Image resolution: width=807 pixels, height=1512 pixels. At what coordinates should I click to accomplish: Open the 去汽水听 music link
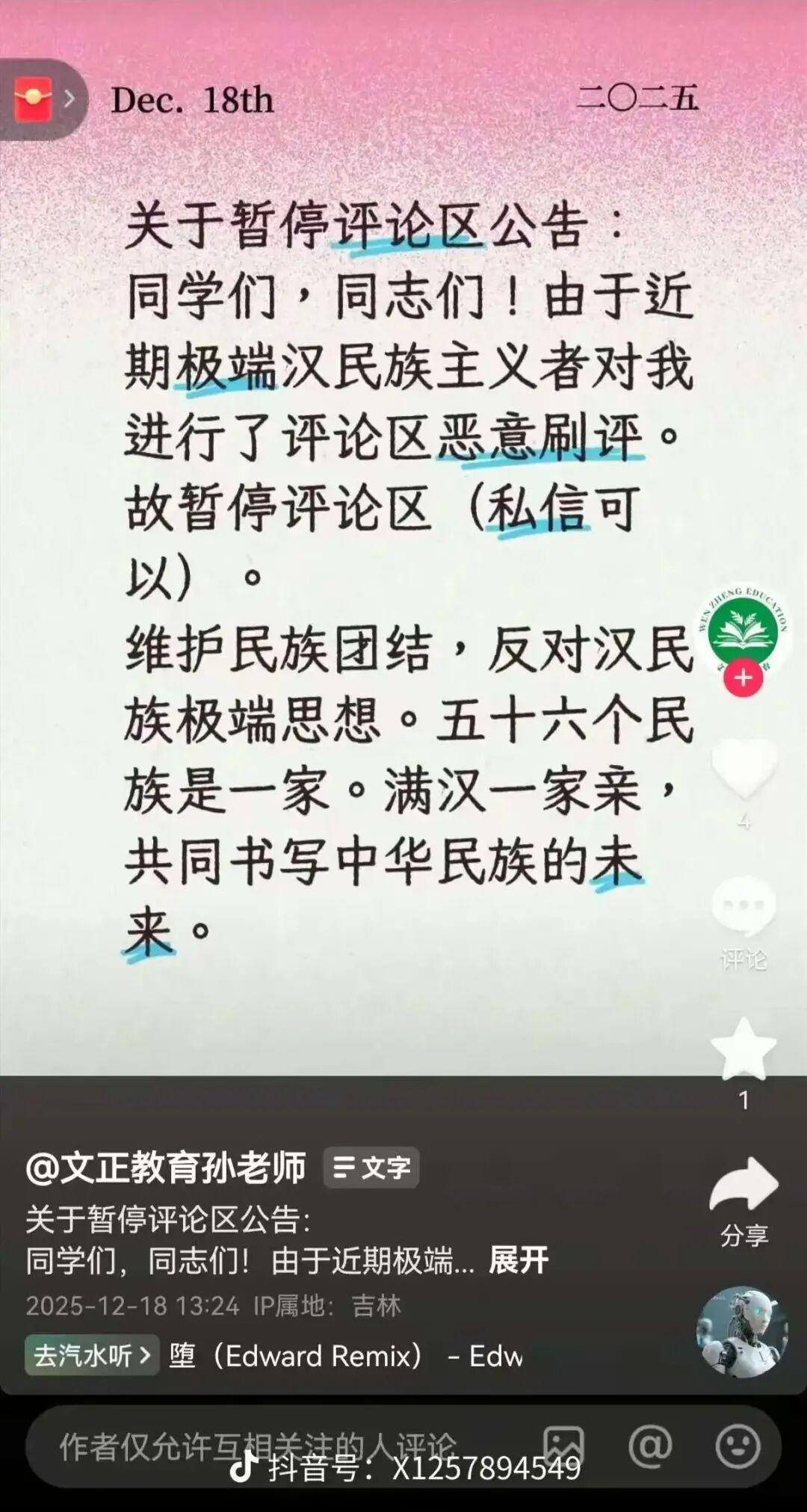coord(92,1355)
